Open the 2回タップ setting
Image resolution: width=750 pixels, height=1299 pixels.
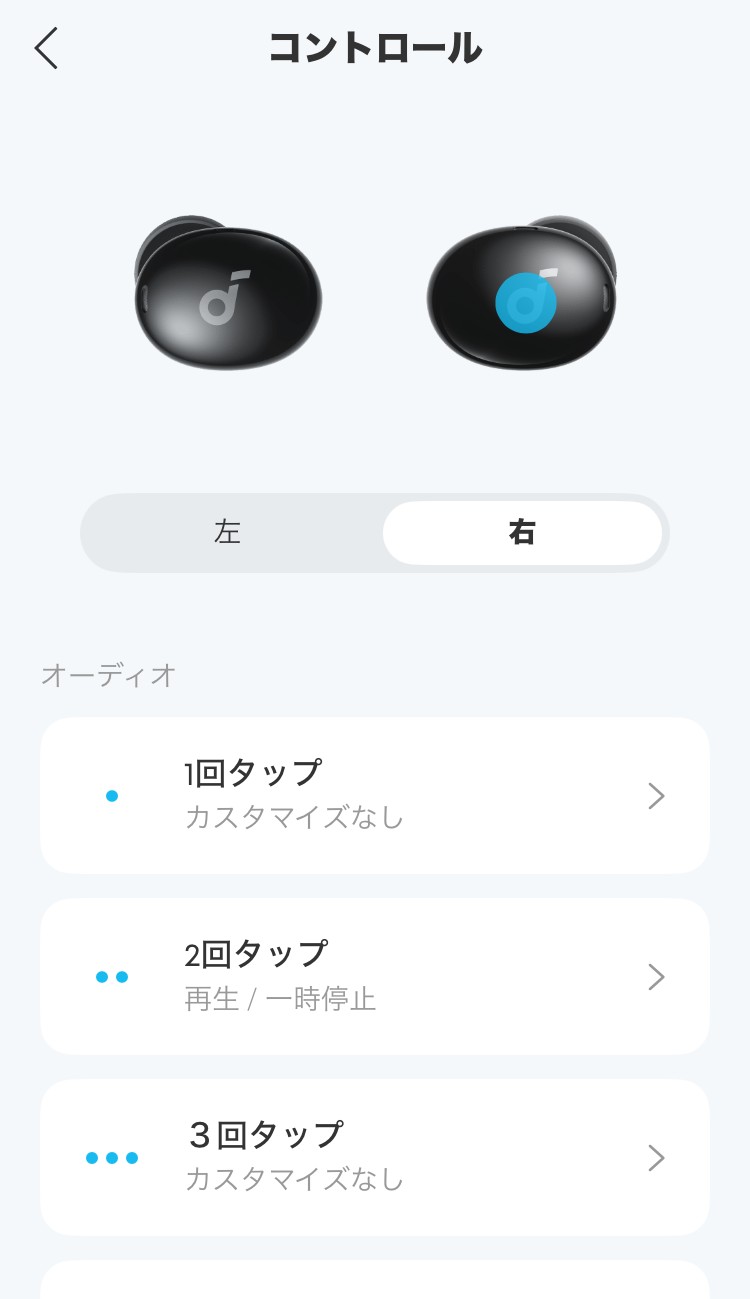click(374, 976)
